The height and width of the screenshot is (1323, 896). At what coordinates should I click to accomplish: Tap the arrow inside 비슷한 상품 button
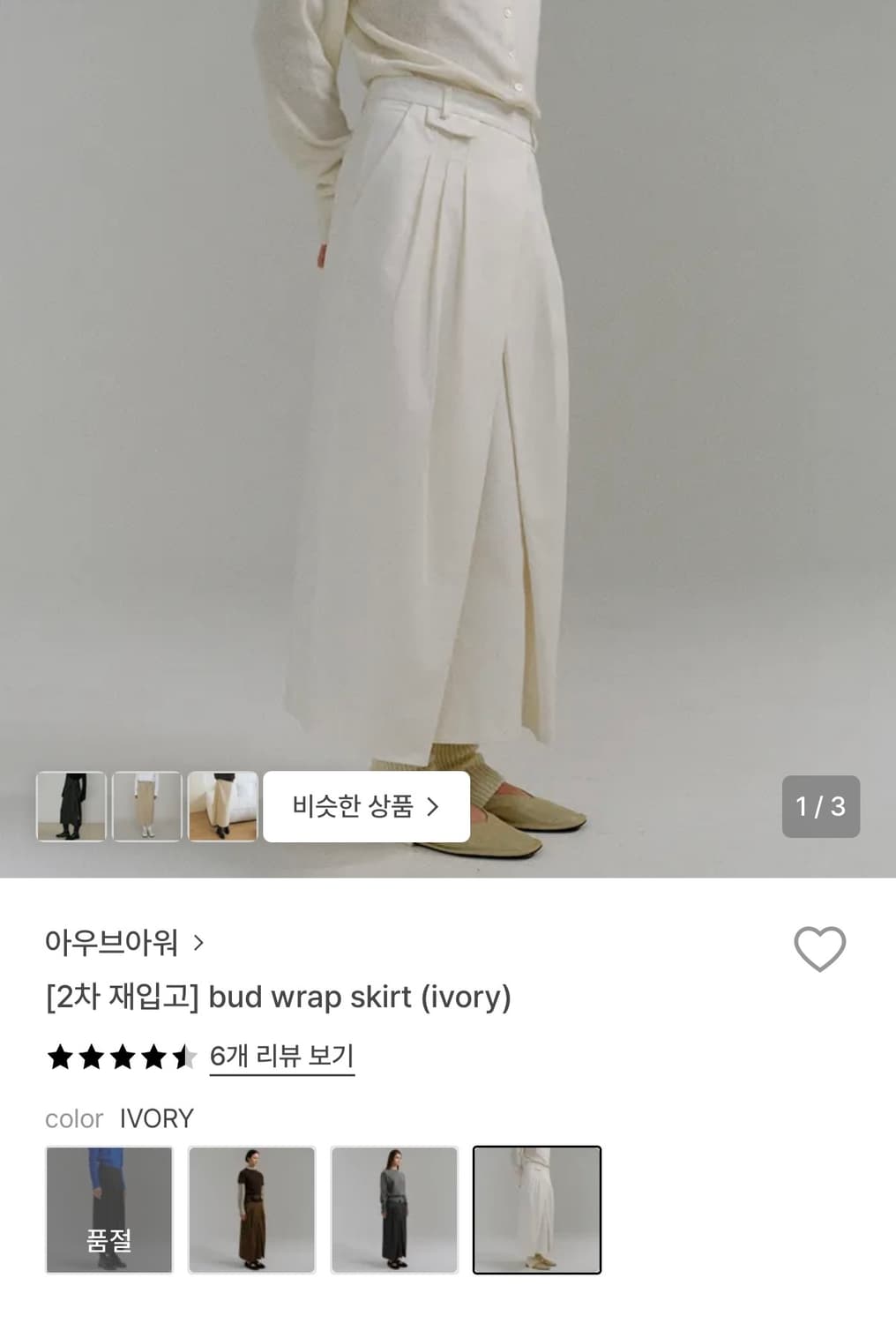coord(431,806)
